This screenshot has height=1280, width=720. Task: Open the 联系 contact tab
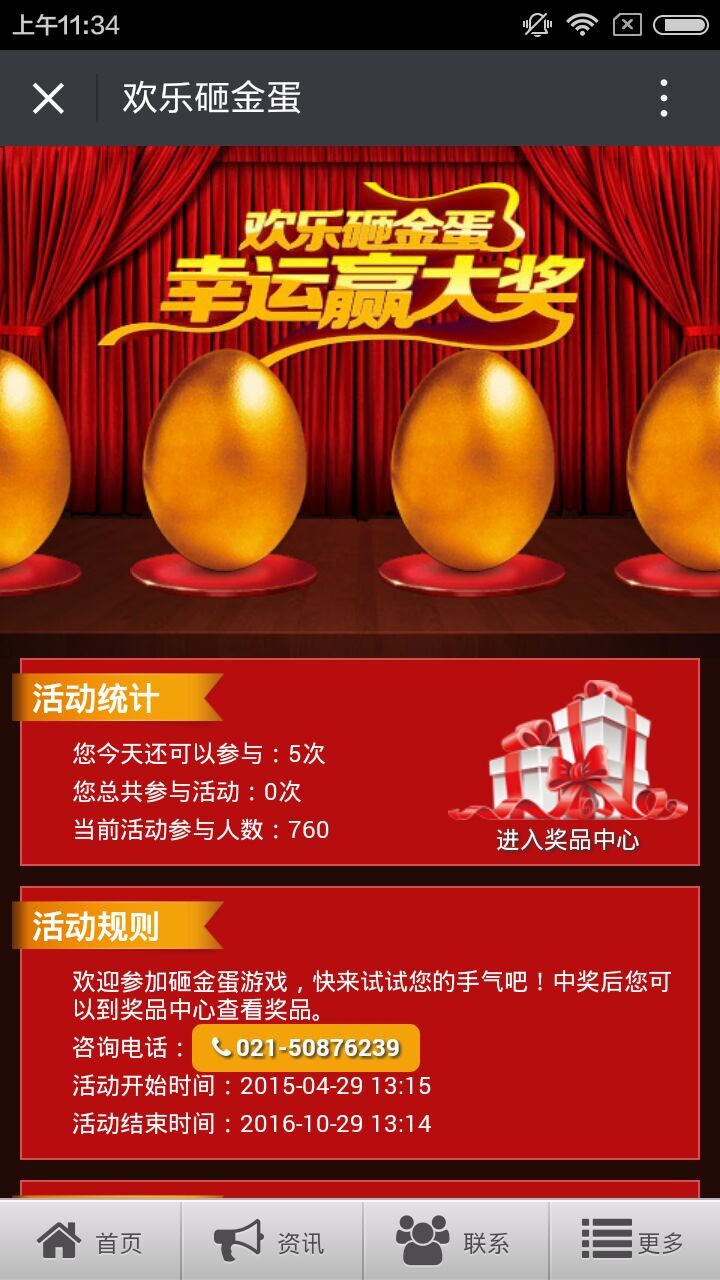[x=455, y=1242]
